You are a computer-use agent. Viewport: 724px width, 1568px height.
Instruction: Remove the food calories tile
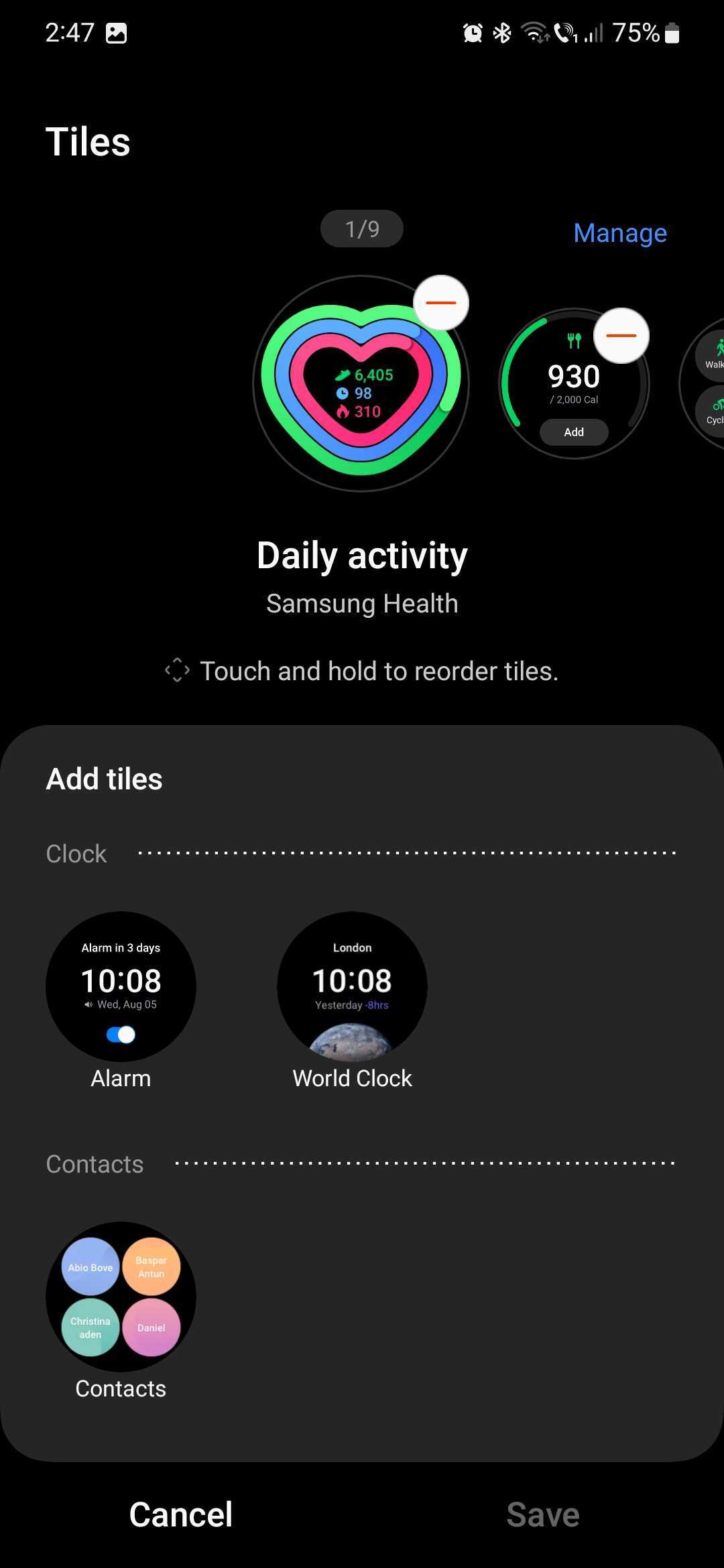(621, 336)
